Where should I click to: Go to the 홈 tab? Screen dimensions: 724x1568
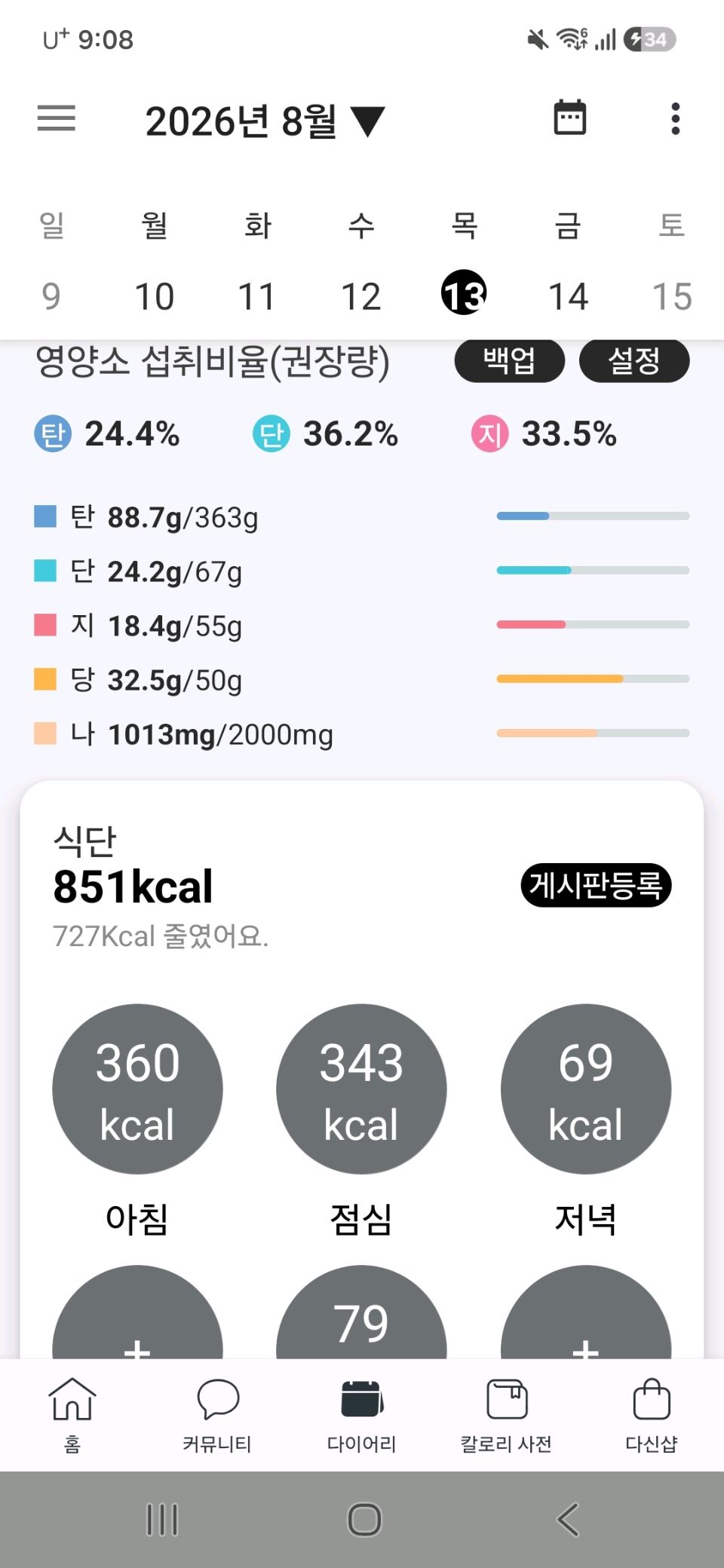coord(72,1415)
